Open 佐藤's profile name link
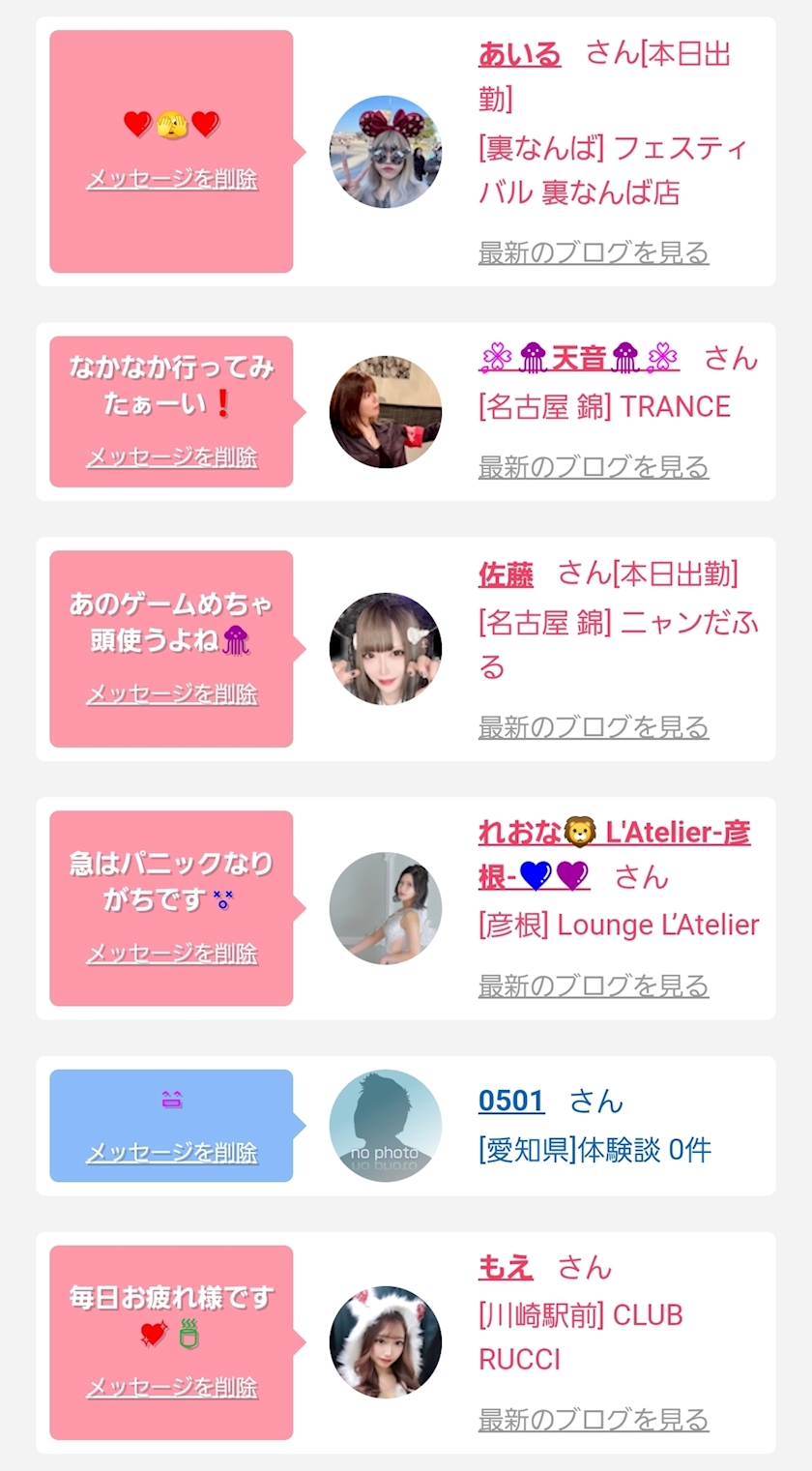 pyautogui.click(x=506, y=574)
